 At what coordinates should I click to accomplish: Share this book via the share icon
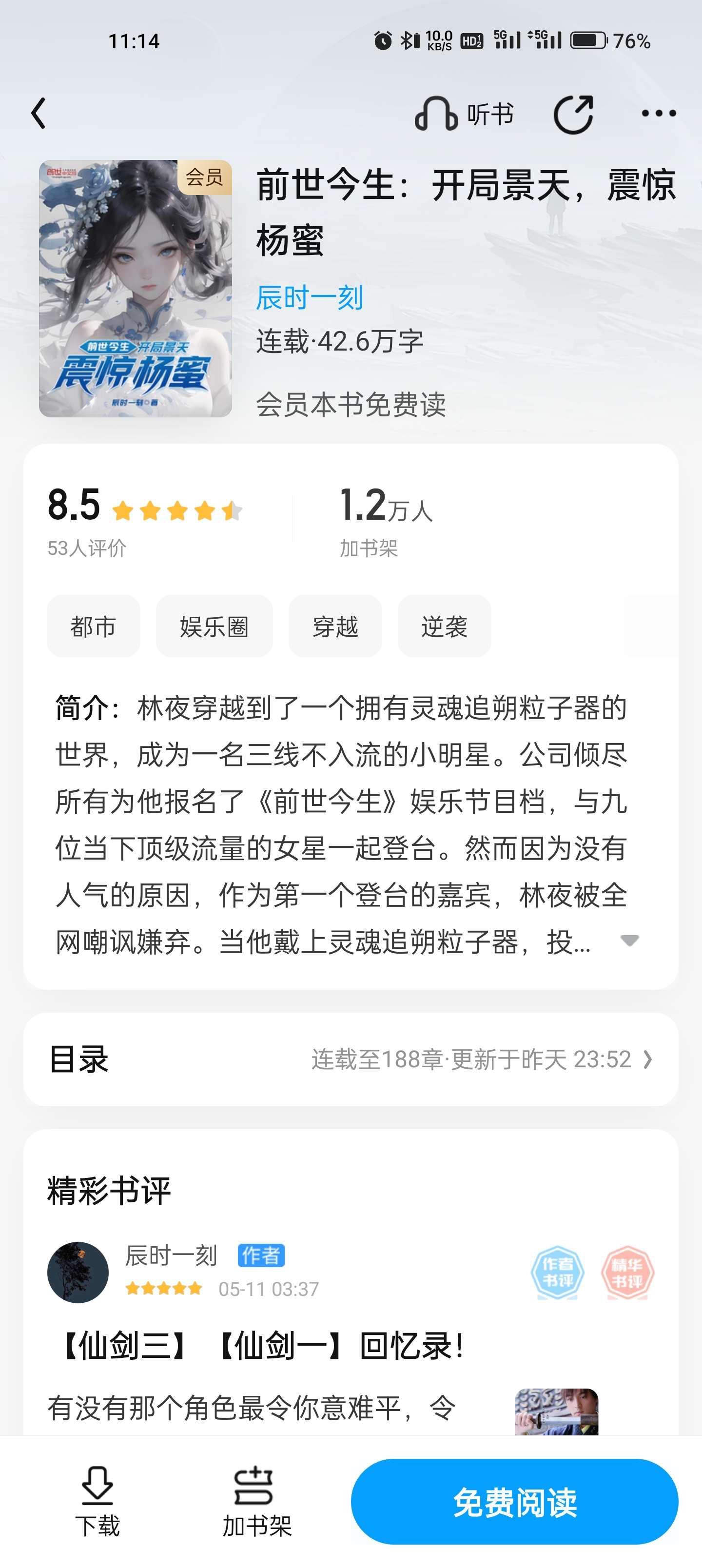pos(572,114)
